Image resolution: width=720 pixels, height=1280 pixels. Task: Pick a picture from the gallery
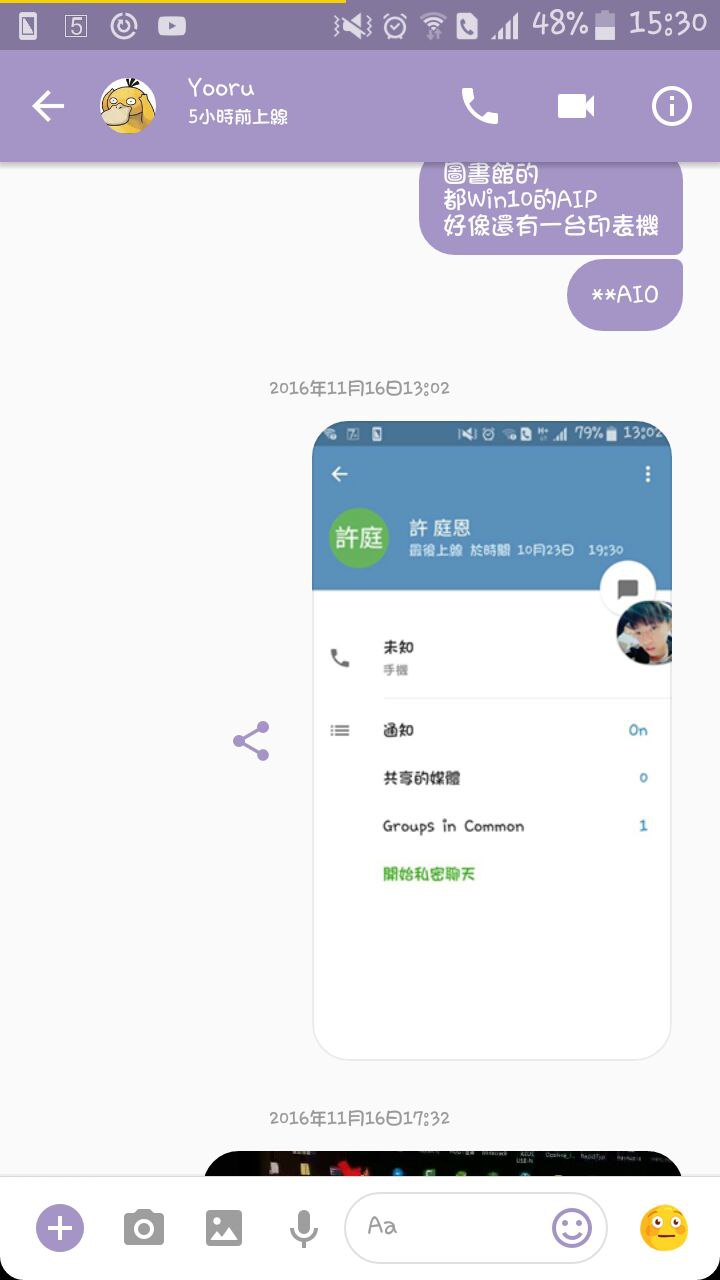coord(224,1227)
